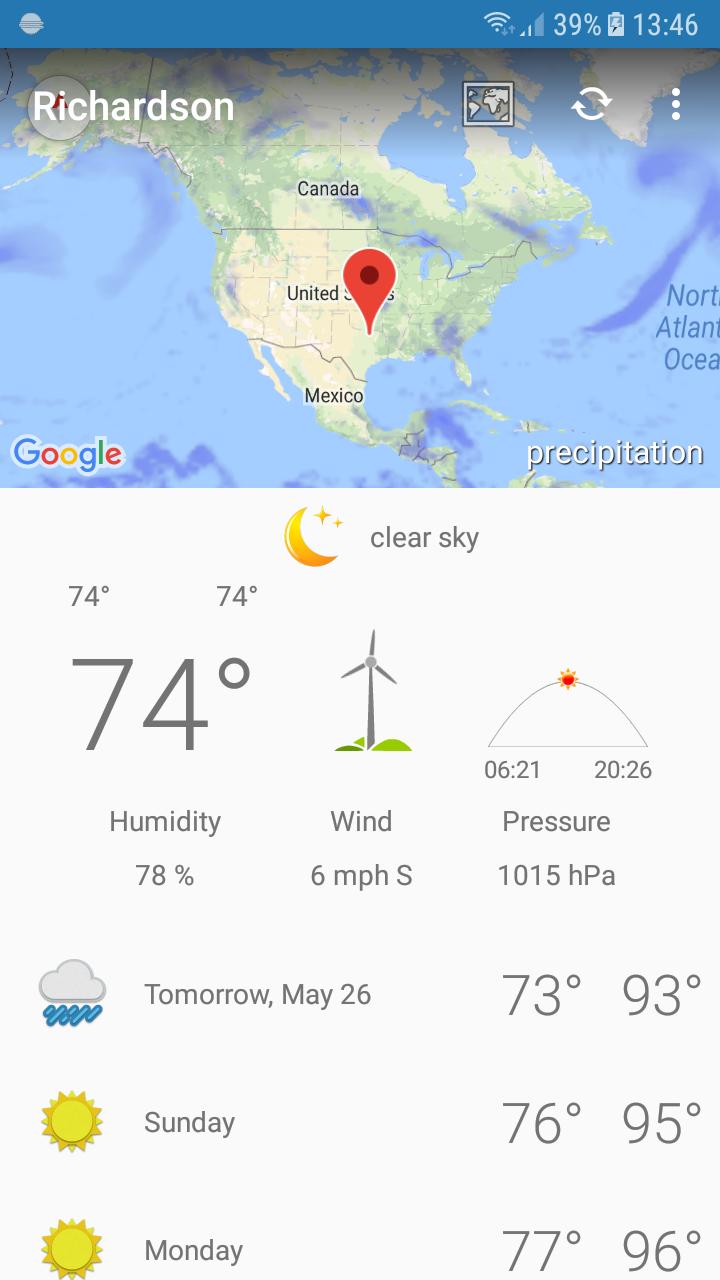Refresh the weather data
This screenshot has width=720, height=1280.
(591, 104)
